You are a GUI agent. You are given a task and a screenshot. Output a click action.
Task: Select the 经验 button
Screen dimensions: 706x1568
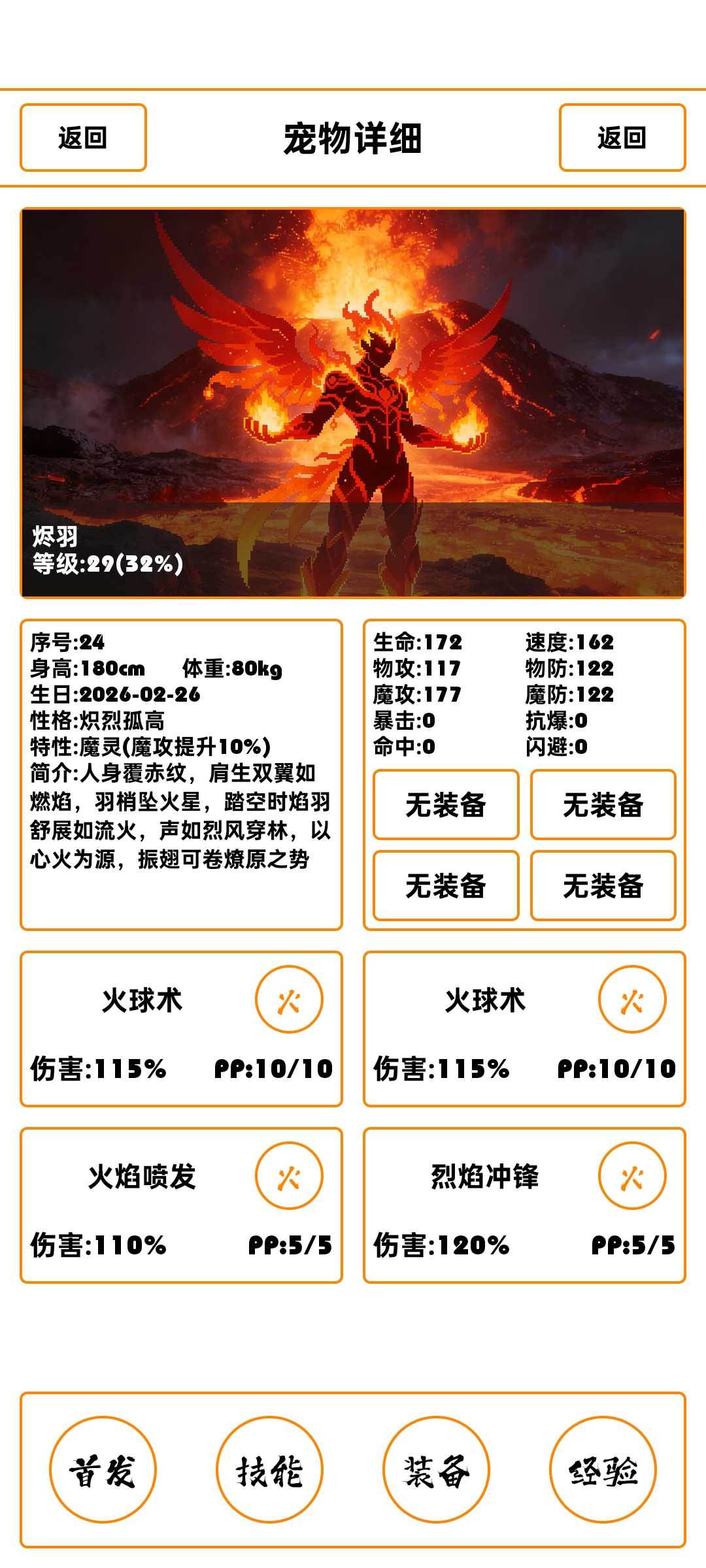603,1470
